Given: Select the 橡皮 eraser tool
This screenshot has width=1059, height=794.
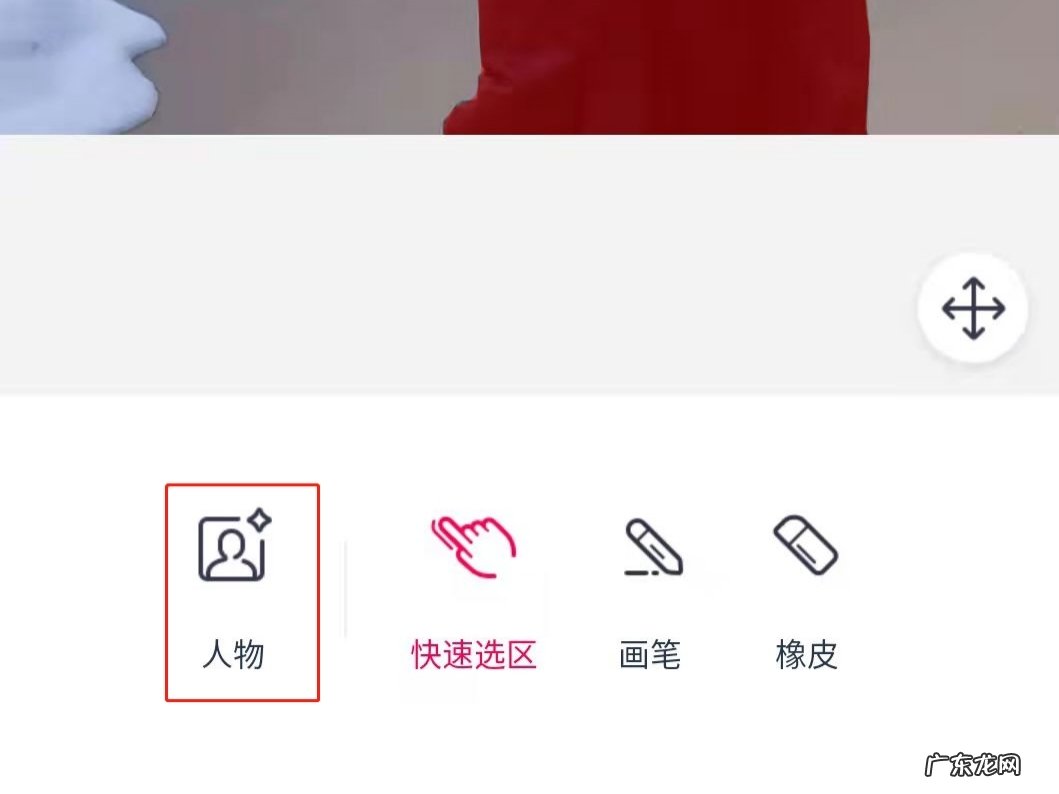Looking at the screenshot, I should [x=806, y=591].
